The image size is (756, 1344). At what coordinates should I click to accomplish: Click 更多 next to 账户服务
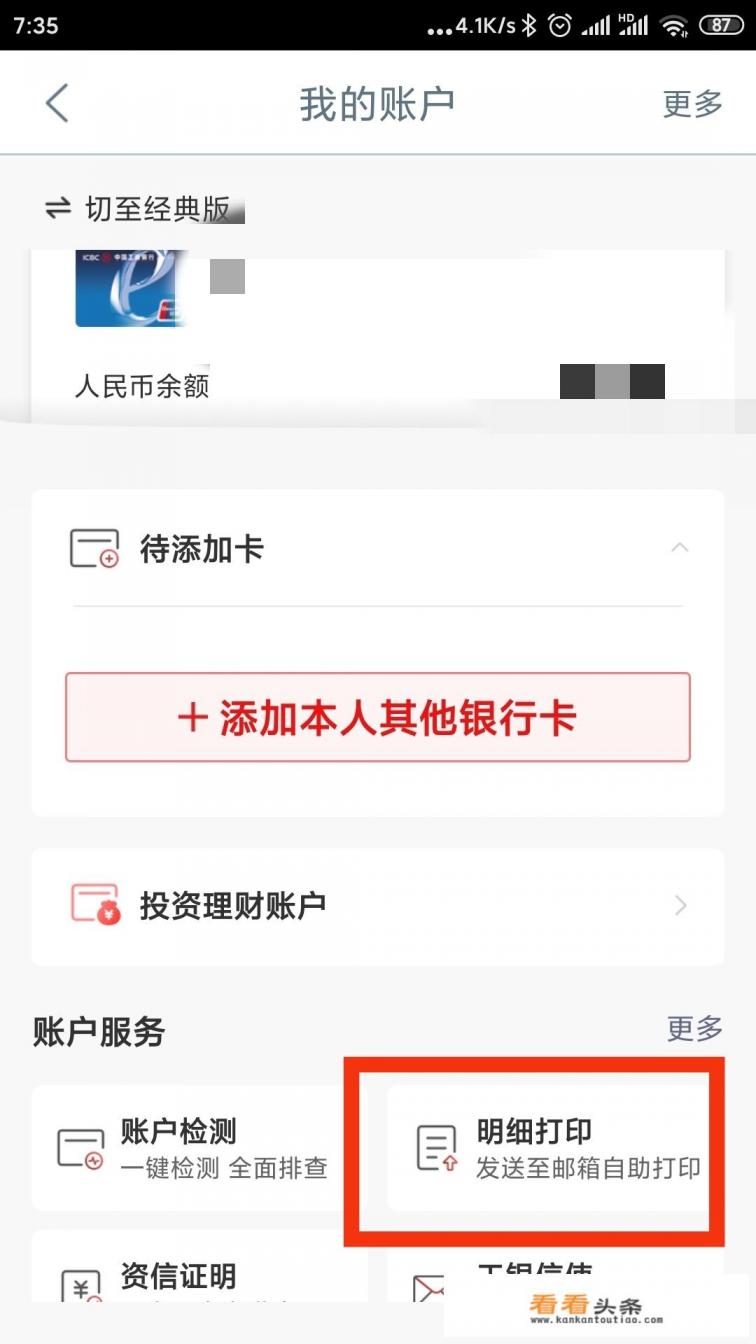click(x=693, y=1030)
